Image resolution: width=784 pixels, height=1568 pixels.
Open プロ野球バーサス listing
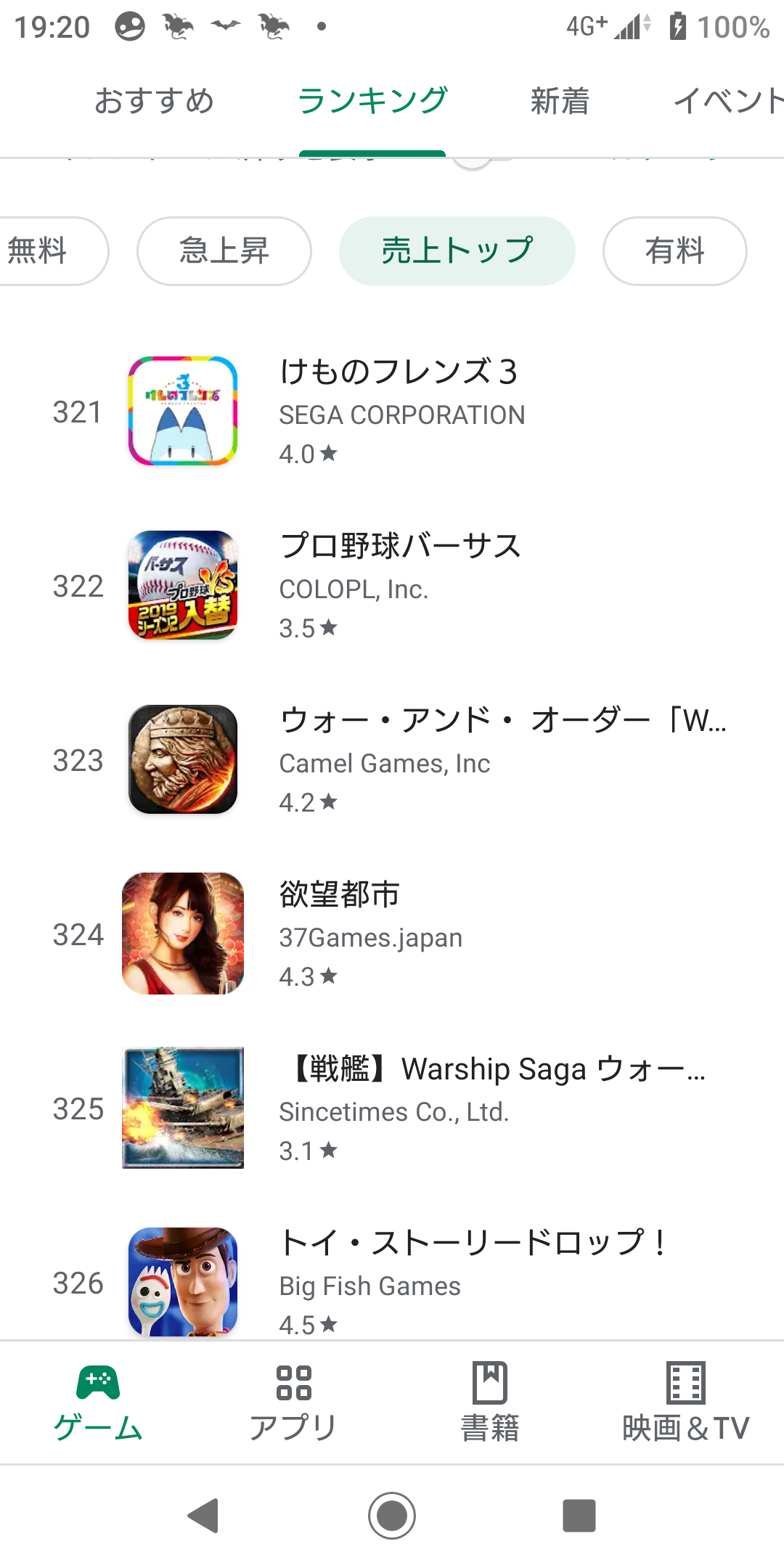[x=392, y=585]
